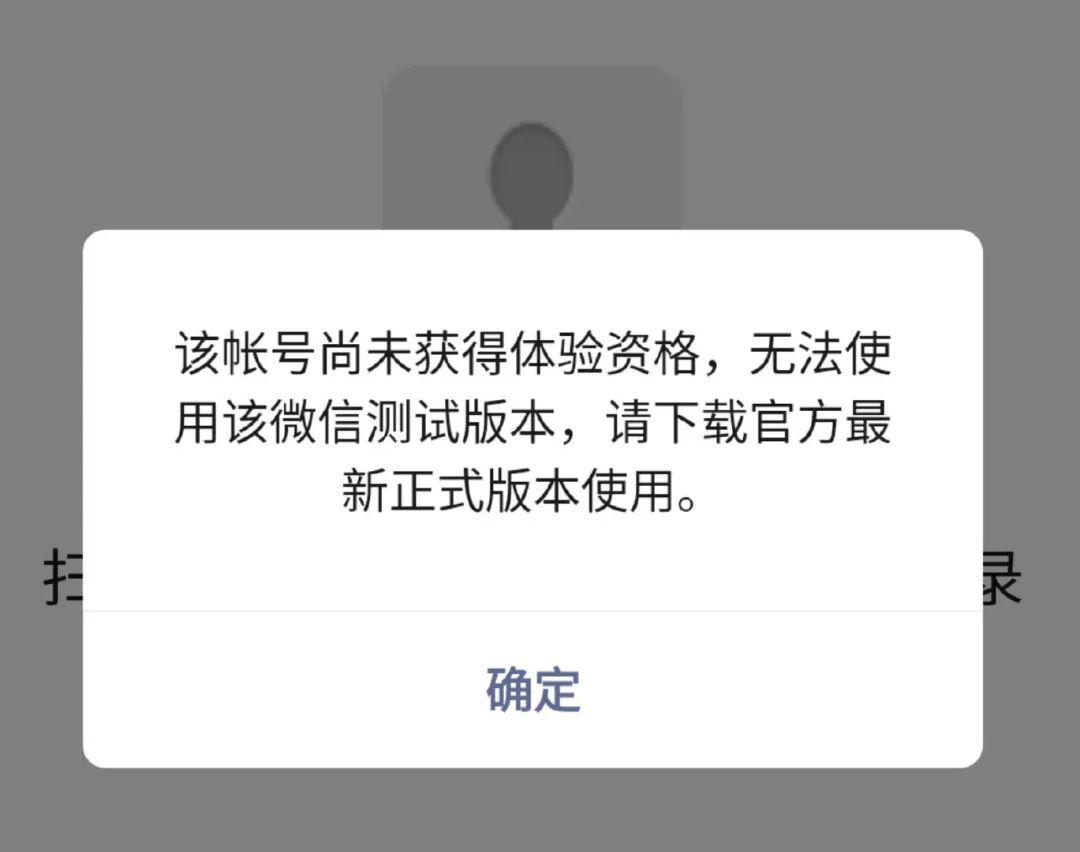Tap 确定 to dismiss the dialog
Image resolution: width=1080 pixels, height=852 pixels.
(532, 689)
